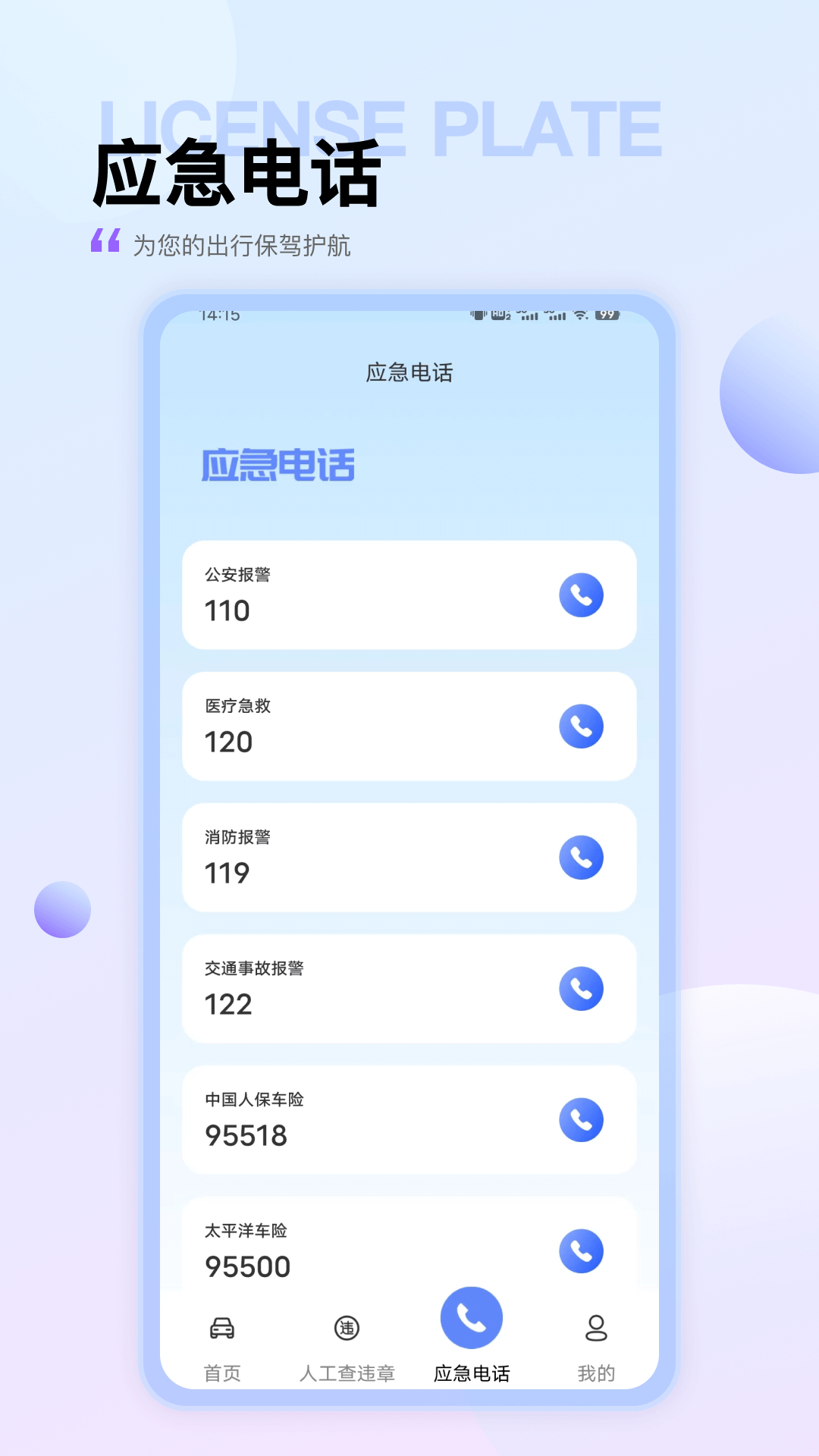This screenshot has height=1456, width=819.
Task: Dial 122 交通事故报警 using phone icon
Action: pos(581,990)
